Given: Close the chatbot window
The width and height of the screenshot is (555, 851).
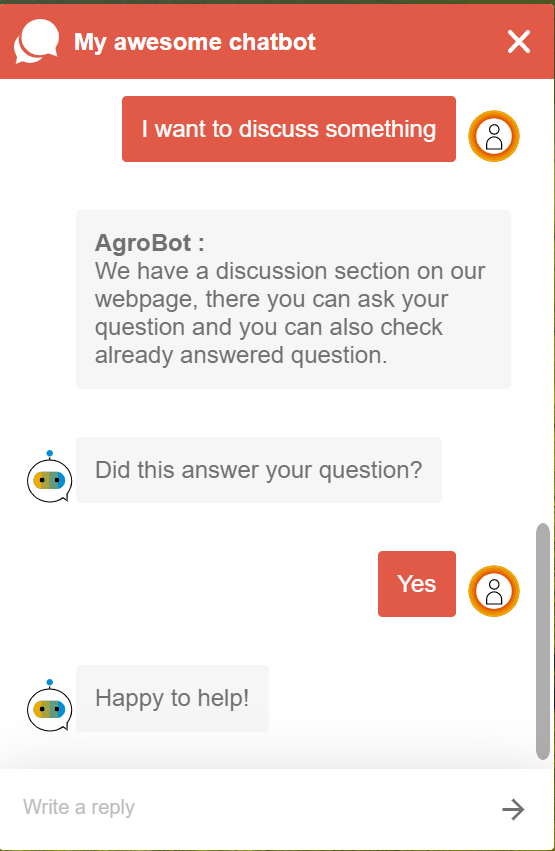Looking at the screenshot, I should click(x=518, y=42).
